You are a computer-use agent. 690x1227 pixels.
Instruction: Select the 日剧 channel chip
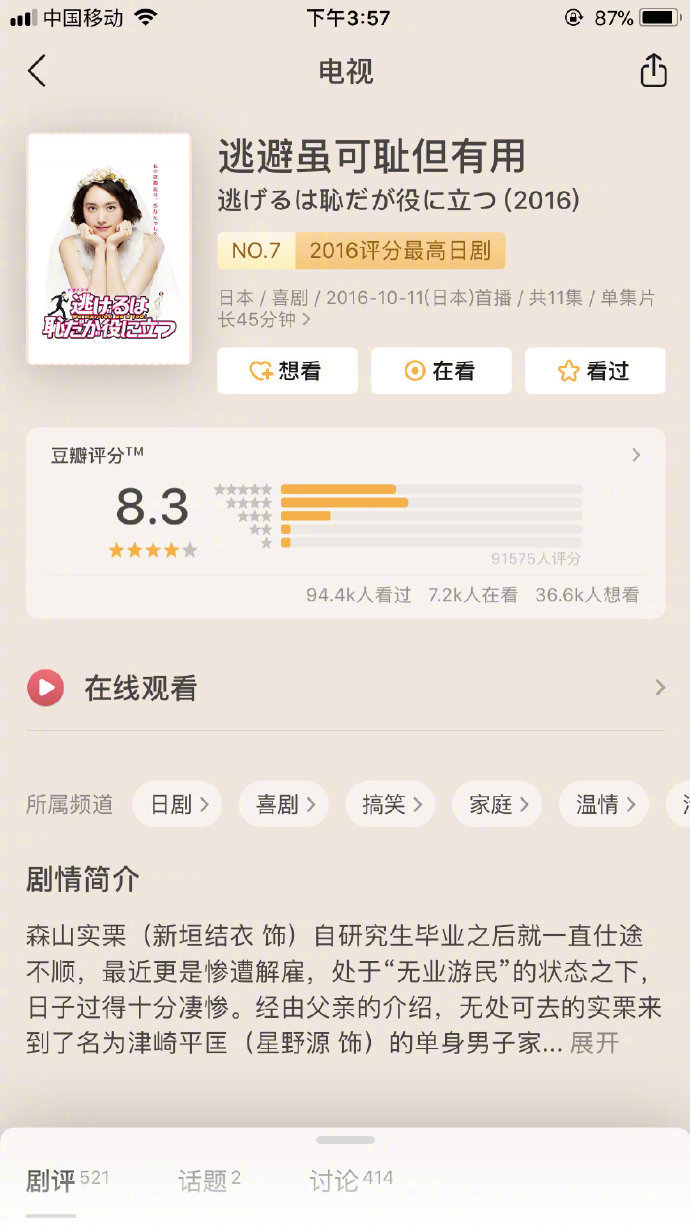tap(178, 804)
